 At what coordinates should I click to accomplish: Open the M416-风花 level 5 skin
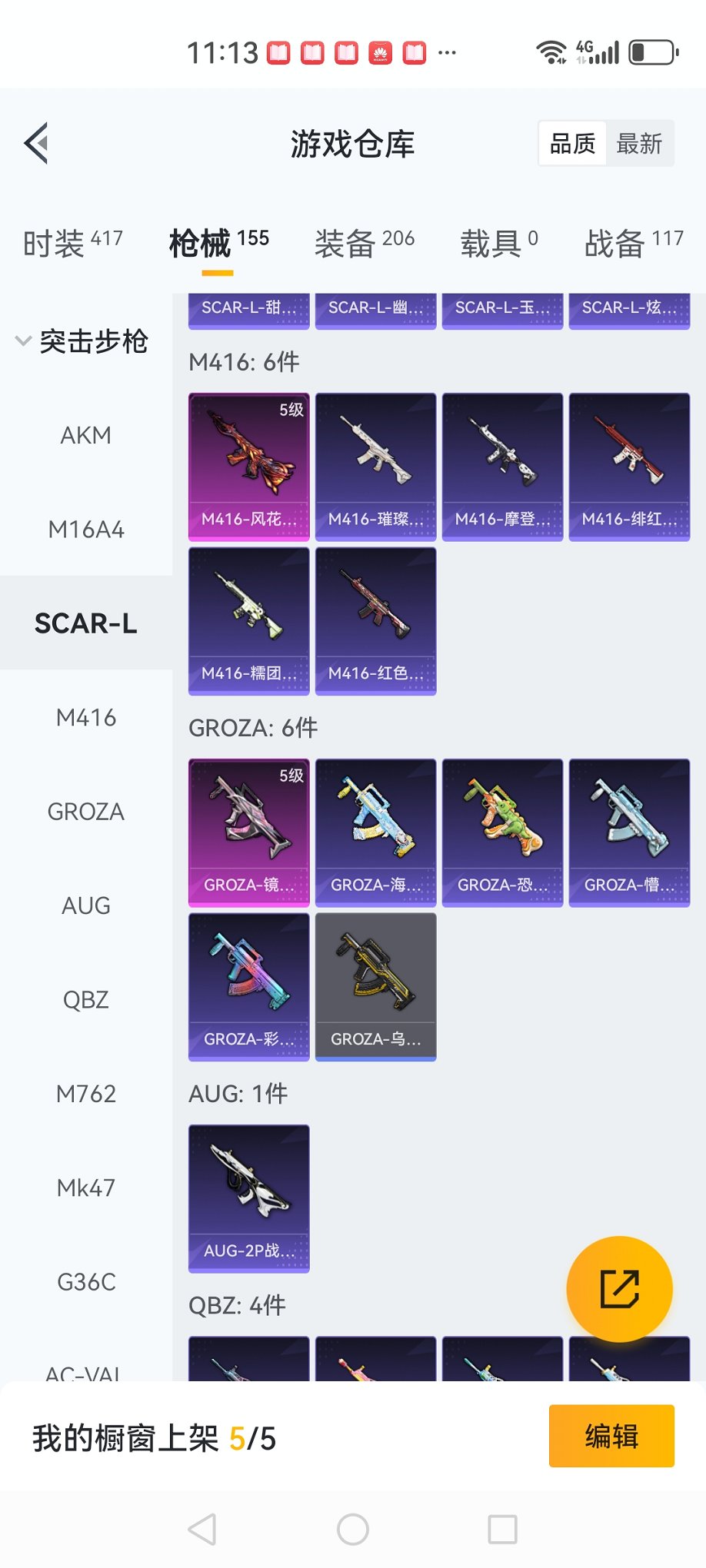point(249,467)
